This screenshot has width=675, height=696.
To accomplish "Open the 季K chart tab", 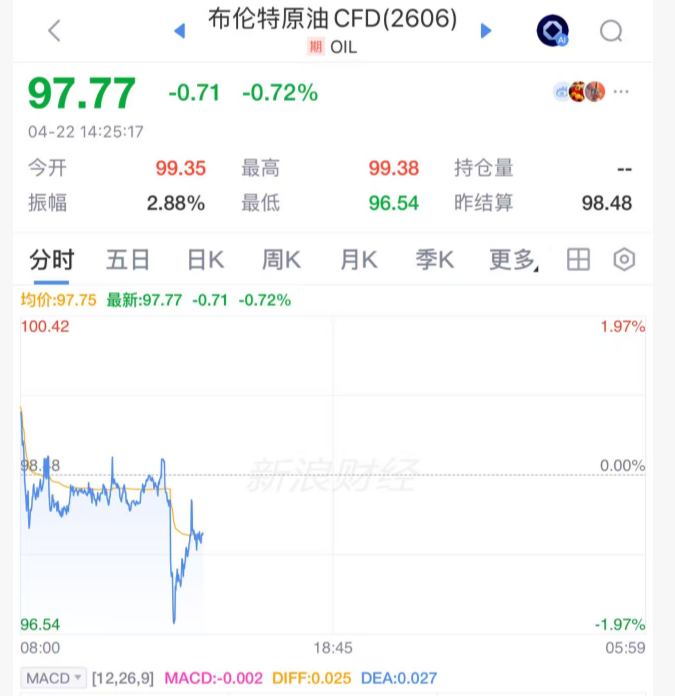I will pos(435,261).
